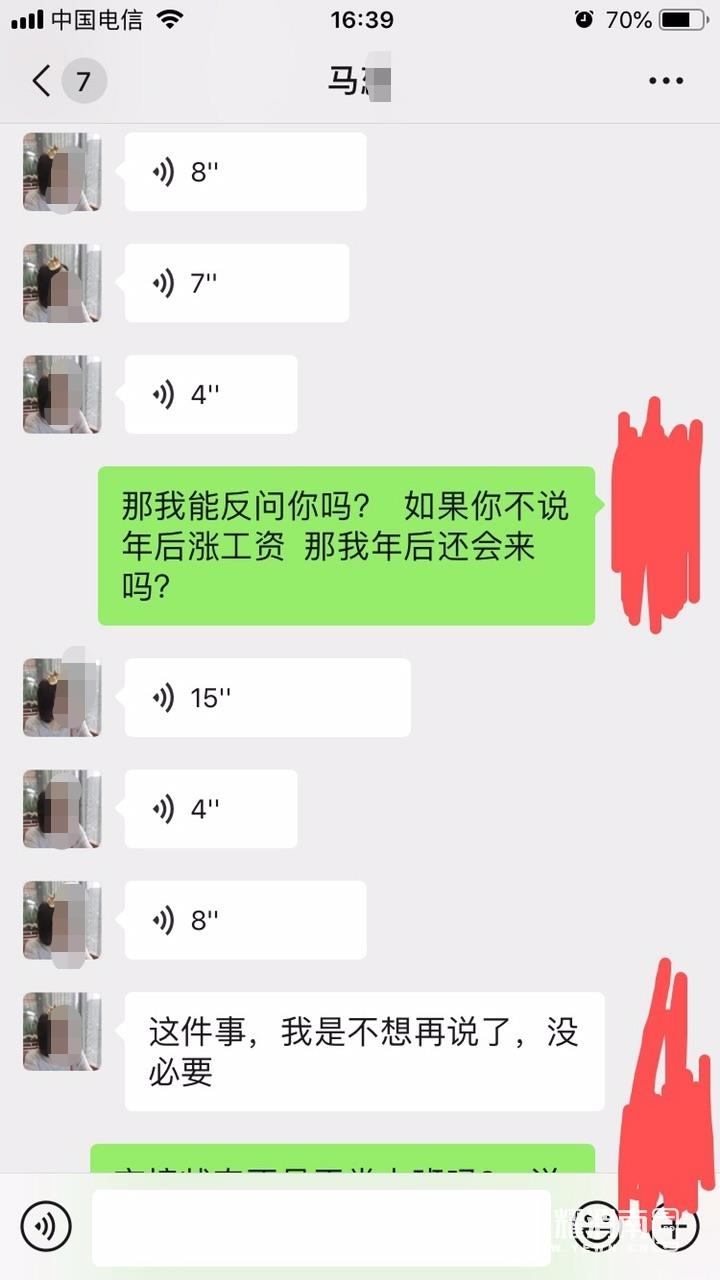This screenshot has width=720, height=1280.
Task: Play the 15-second voice message
Action: [x=267, y=697]
